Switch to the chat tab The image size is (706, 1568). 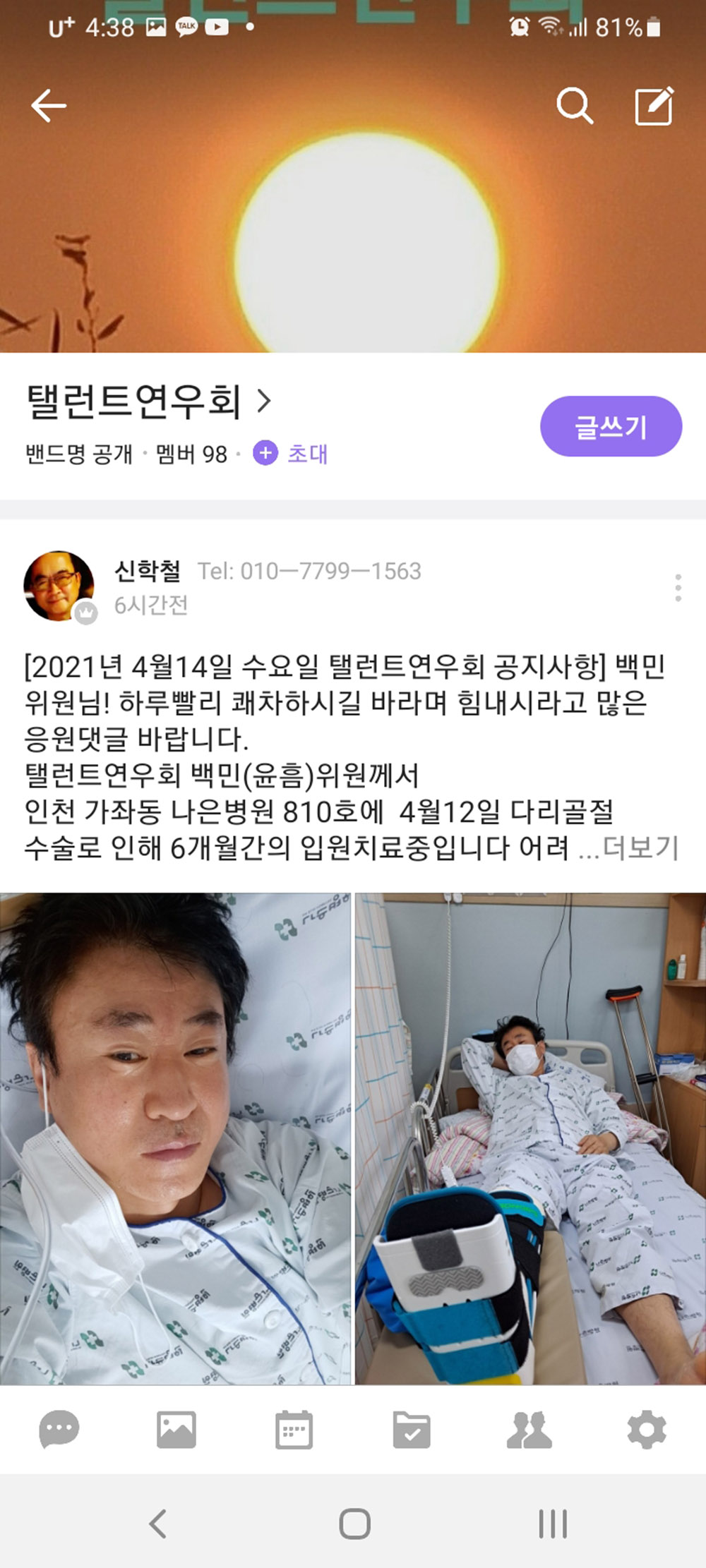tap(59, 1430)
